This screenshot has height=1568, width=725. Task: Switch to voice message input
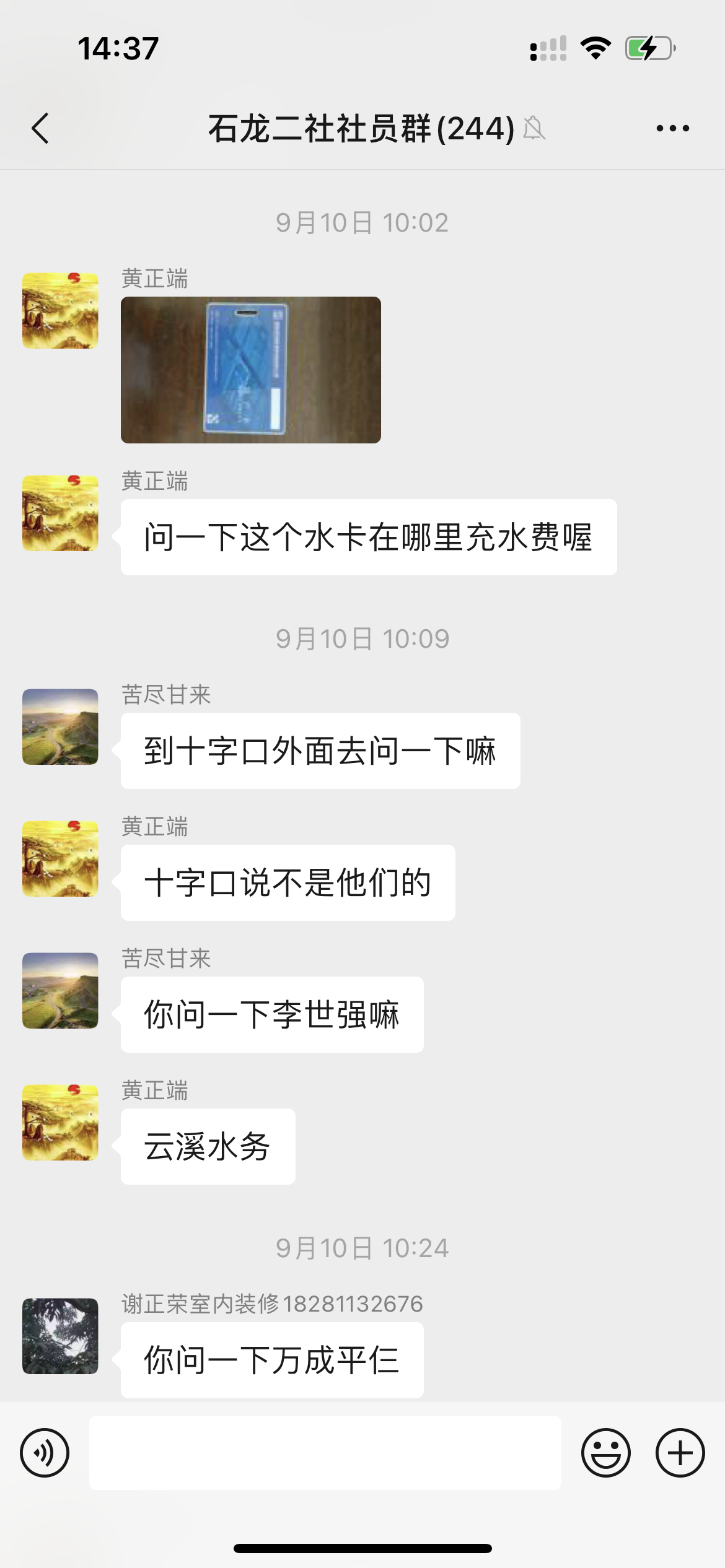(x=45, y=1452)
